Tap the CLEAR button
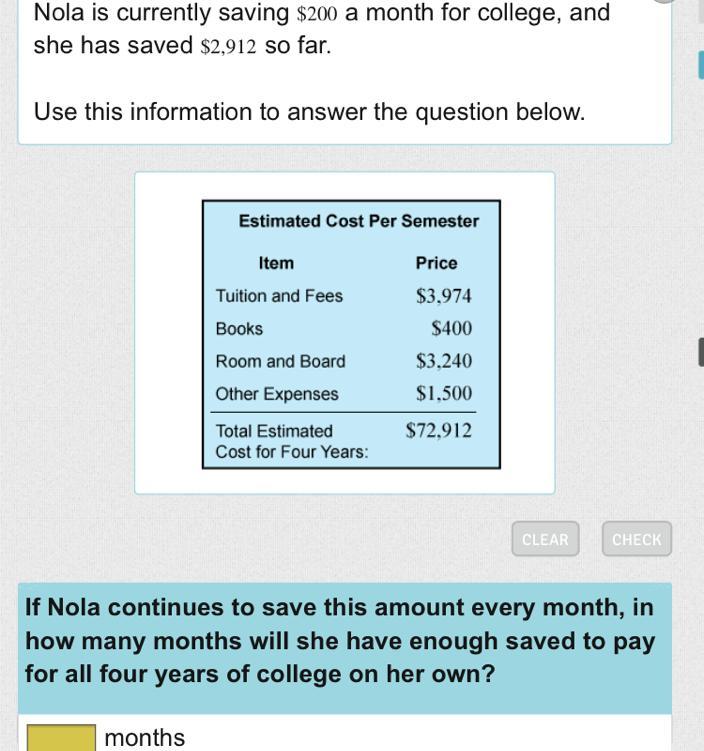This screenshot has height=751, width=704. (545, 539)
